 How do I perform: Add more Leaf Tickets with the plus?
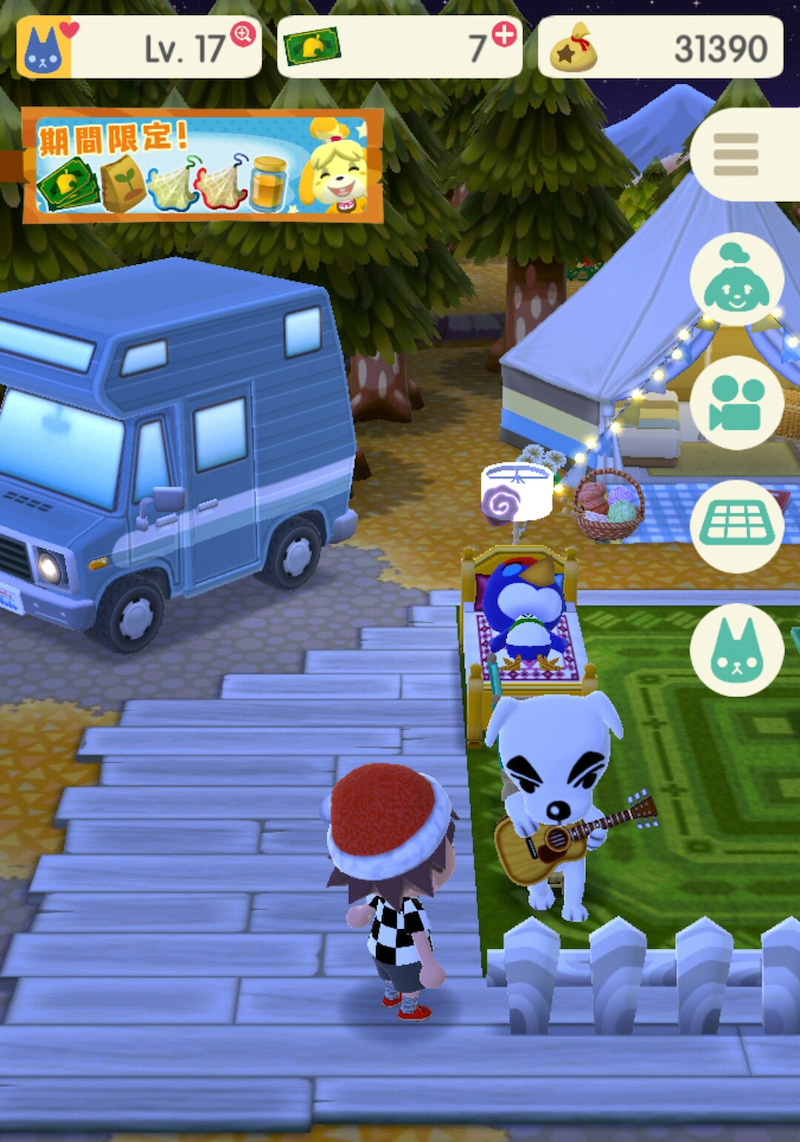(x=505, y=35)
